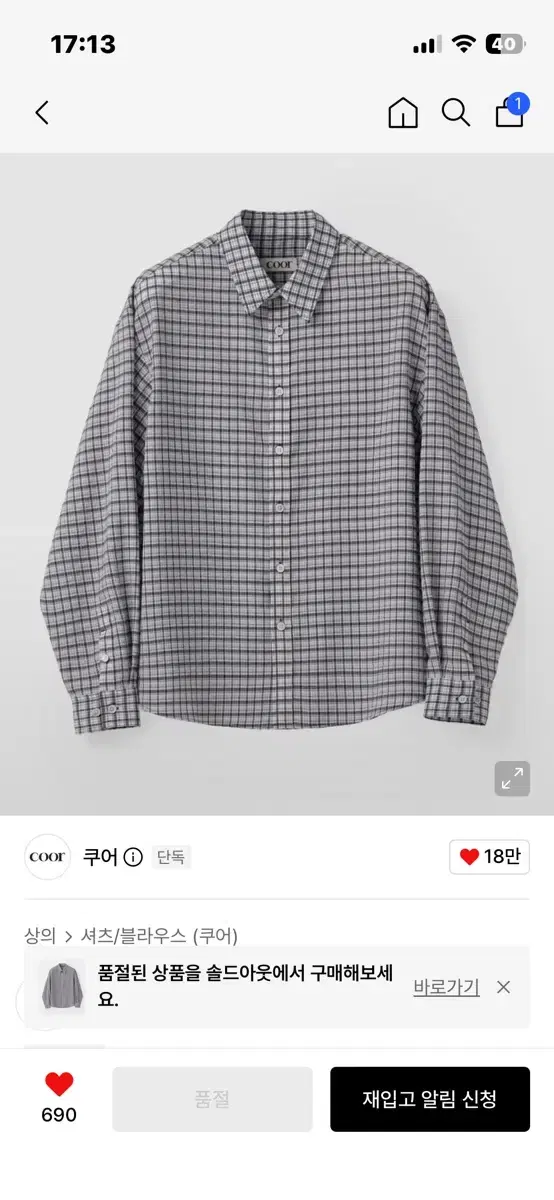Show info about the 쿠어 brand
The width and height of the screenshot is (554, 1200).
coord(133,857)
